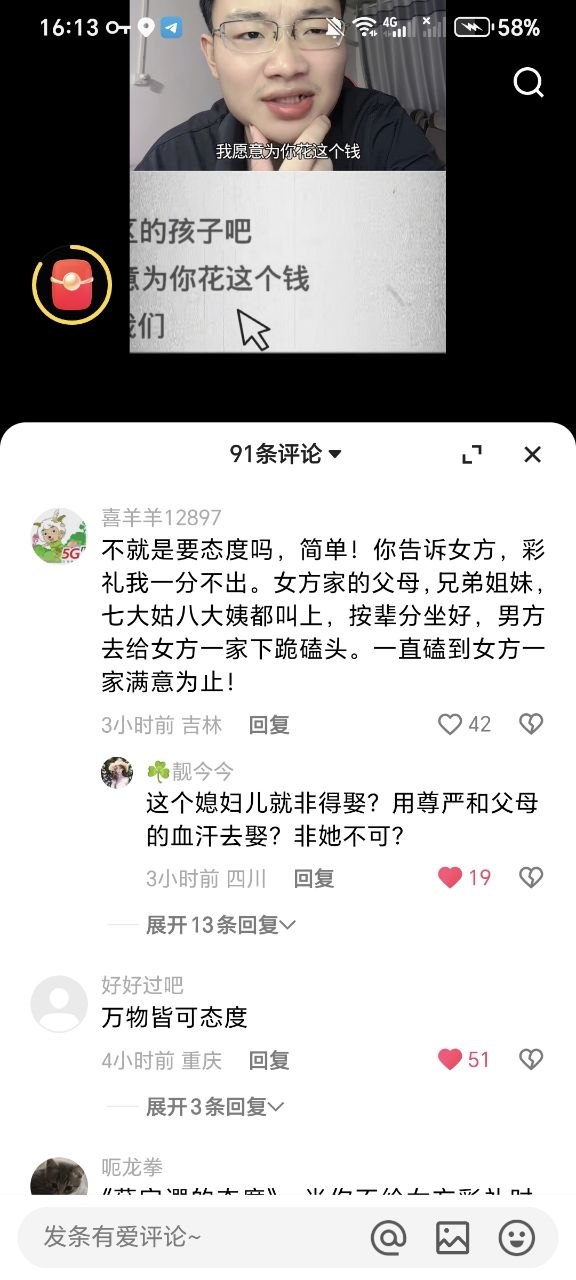Expand comments panel to full screen
The width and height of the screenshot is (576, 1280).
click(x=472, y=455)
